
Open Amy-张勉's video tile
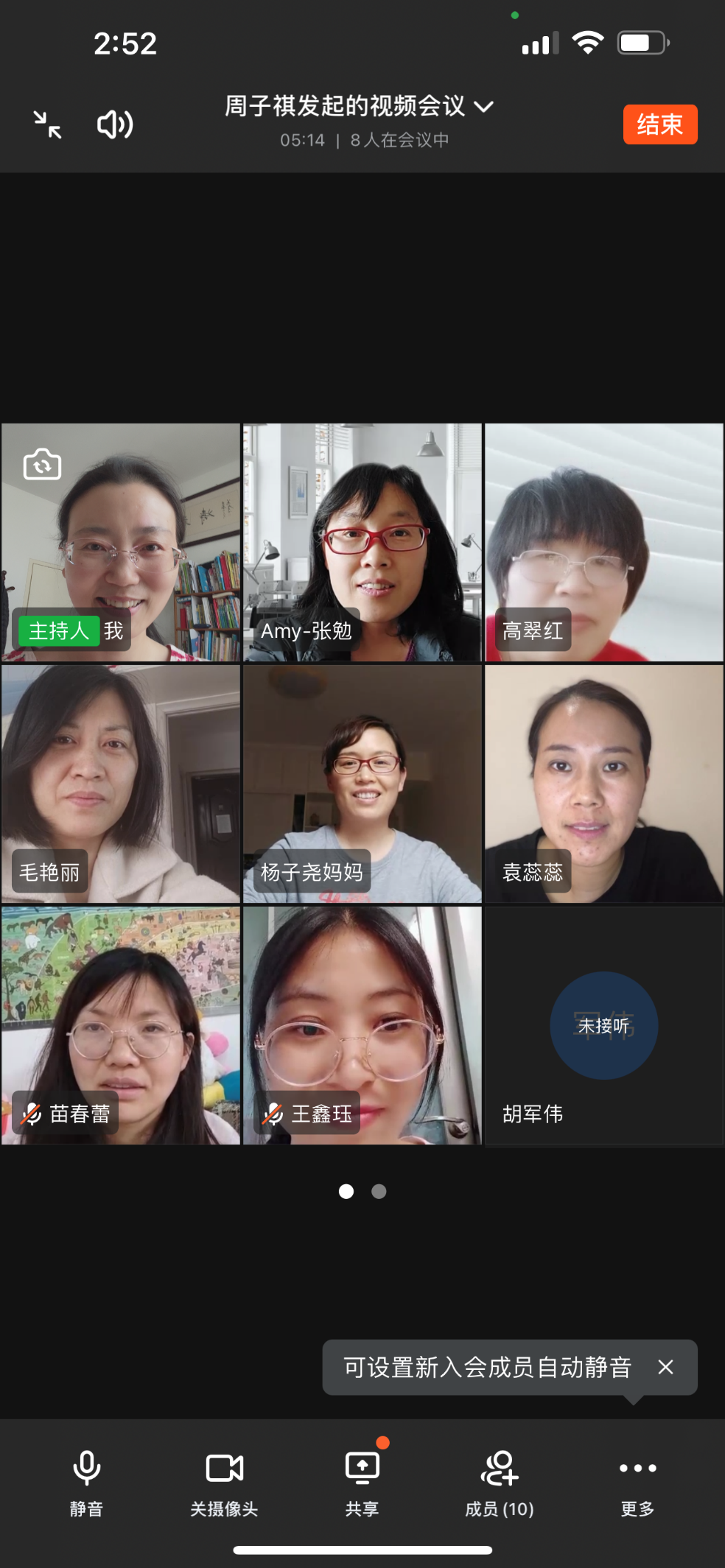click(362, 542)
